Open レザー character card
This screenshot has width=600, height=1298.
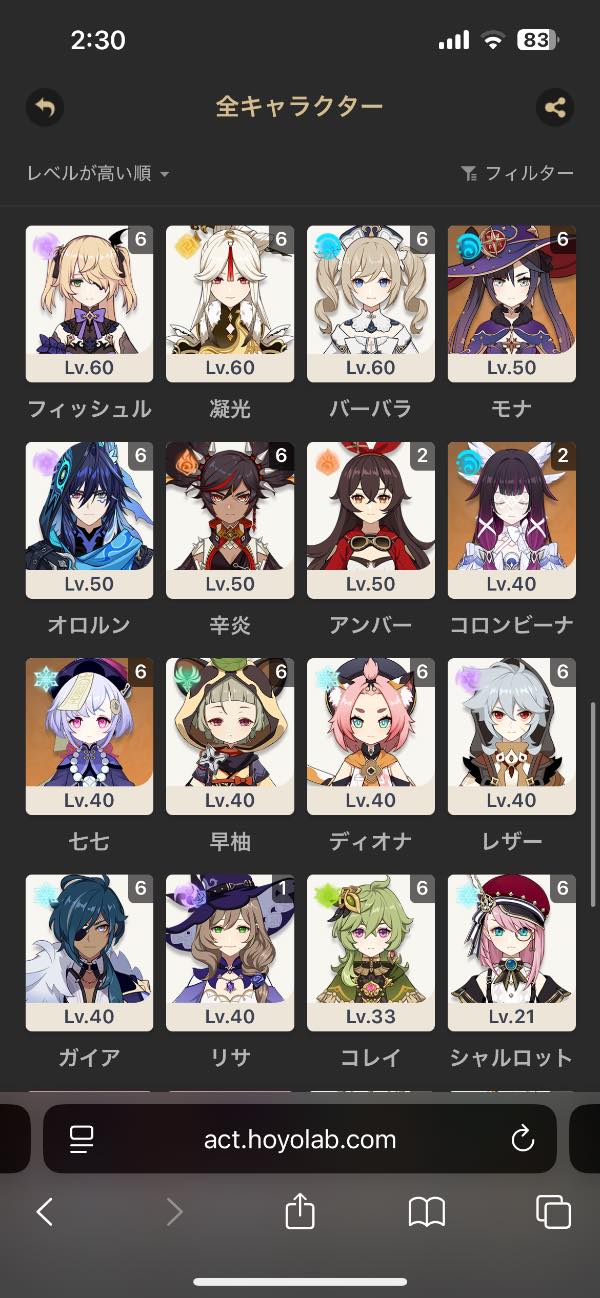click(512, 736)
